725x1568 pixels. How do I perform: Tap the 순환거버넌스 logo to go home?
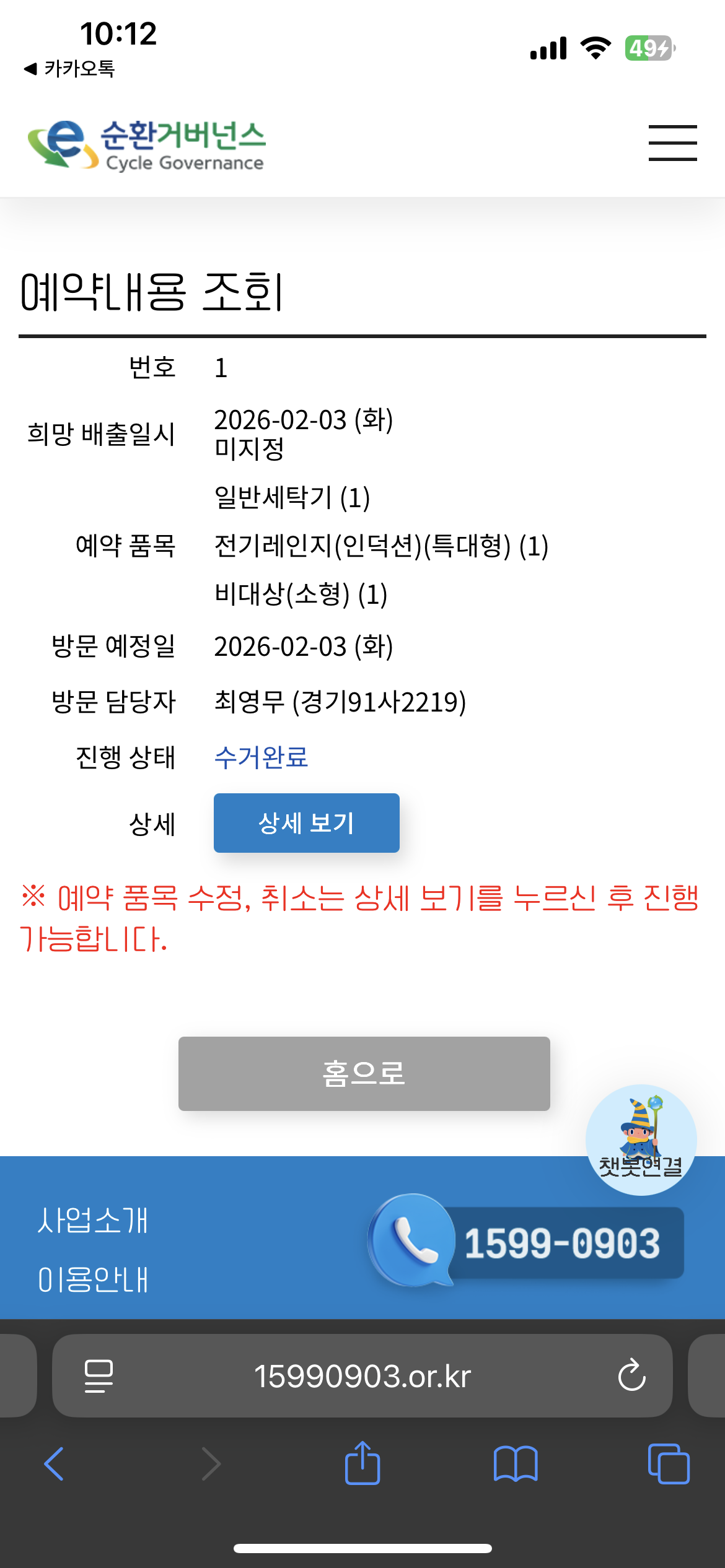[x=146, y=145]
